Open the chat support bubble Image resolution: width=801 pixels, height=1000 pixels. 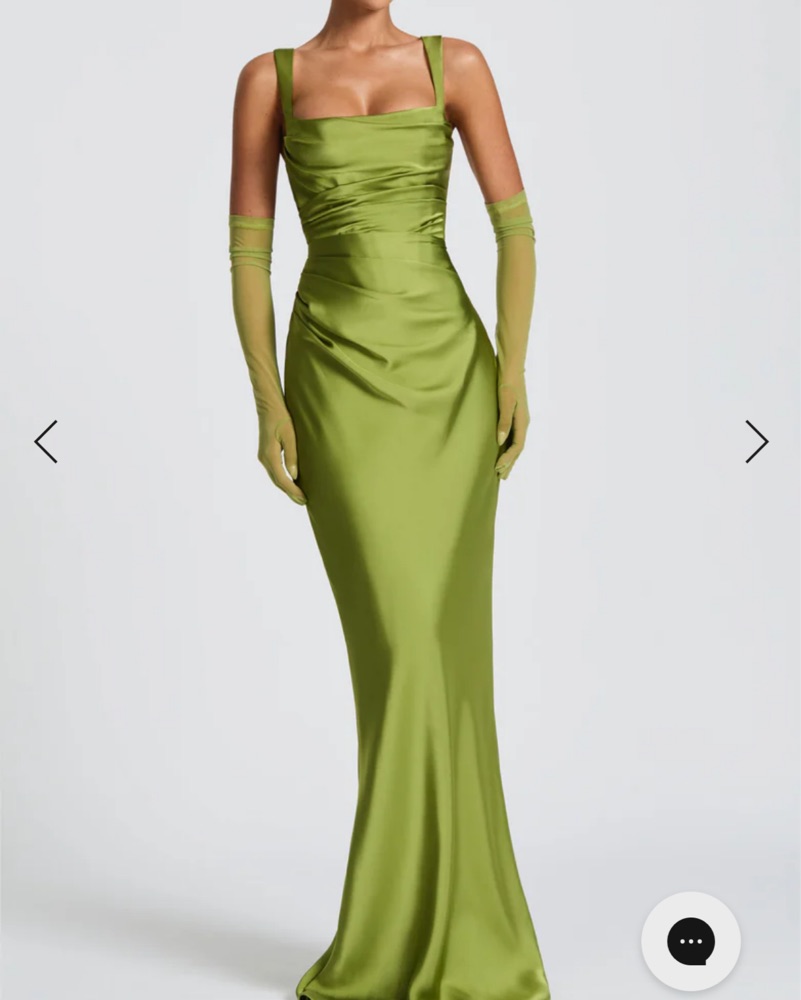691,941
